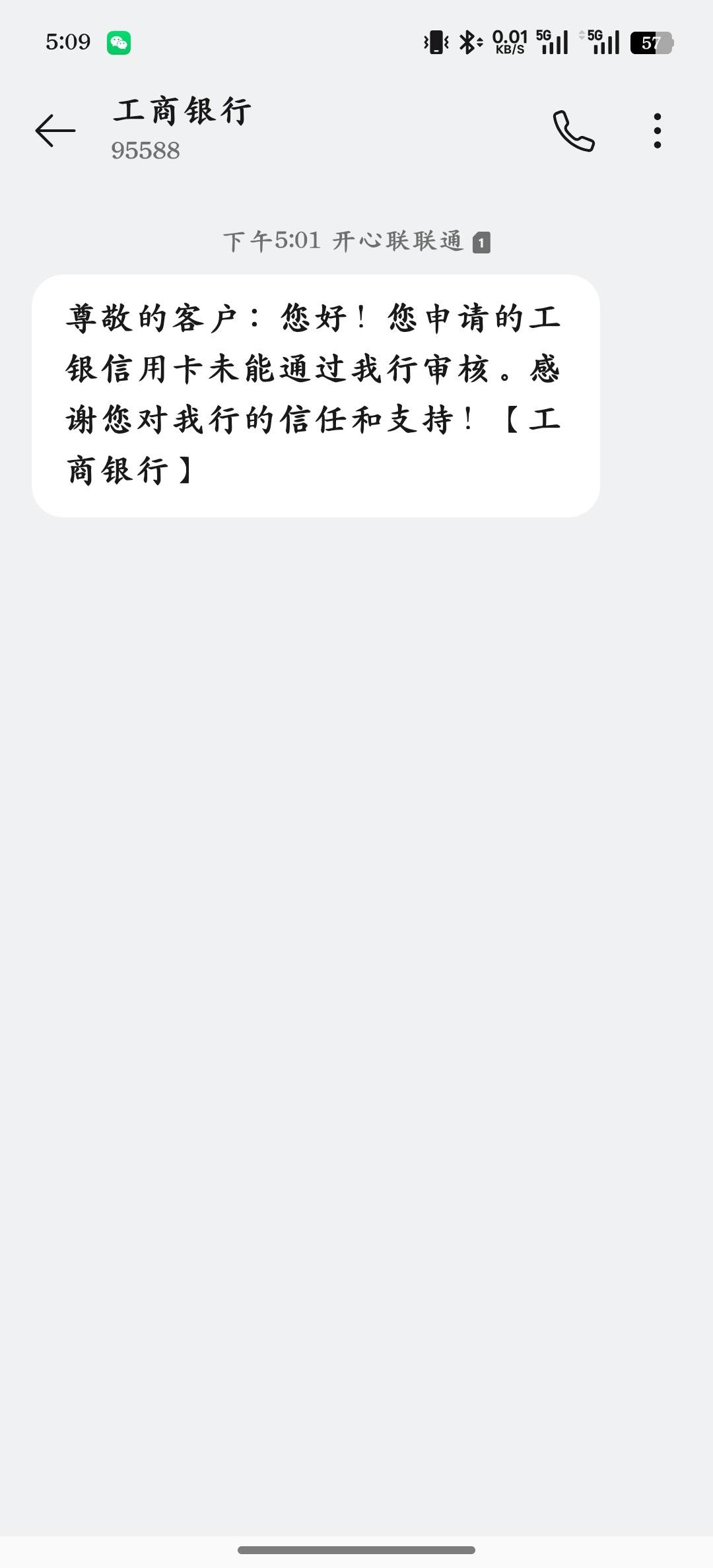Call 95588 with the phone icon
This screenshot has height=1568, width=713.
click(574, 131)
